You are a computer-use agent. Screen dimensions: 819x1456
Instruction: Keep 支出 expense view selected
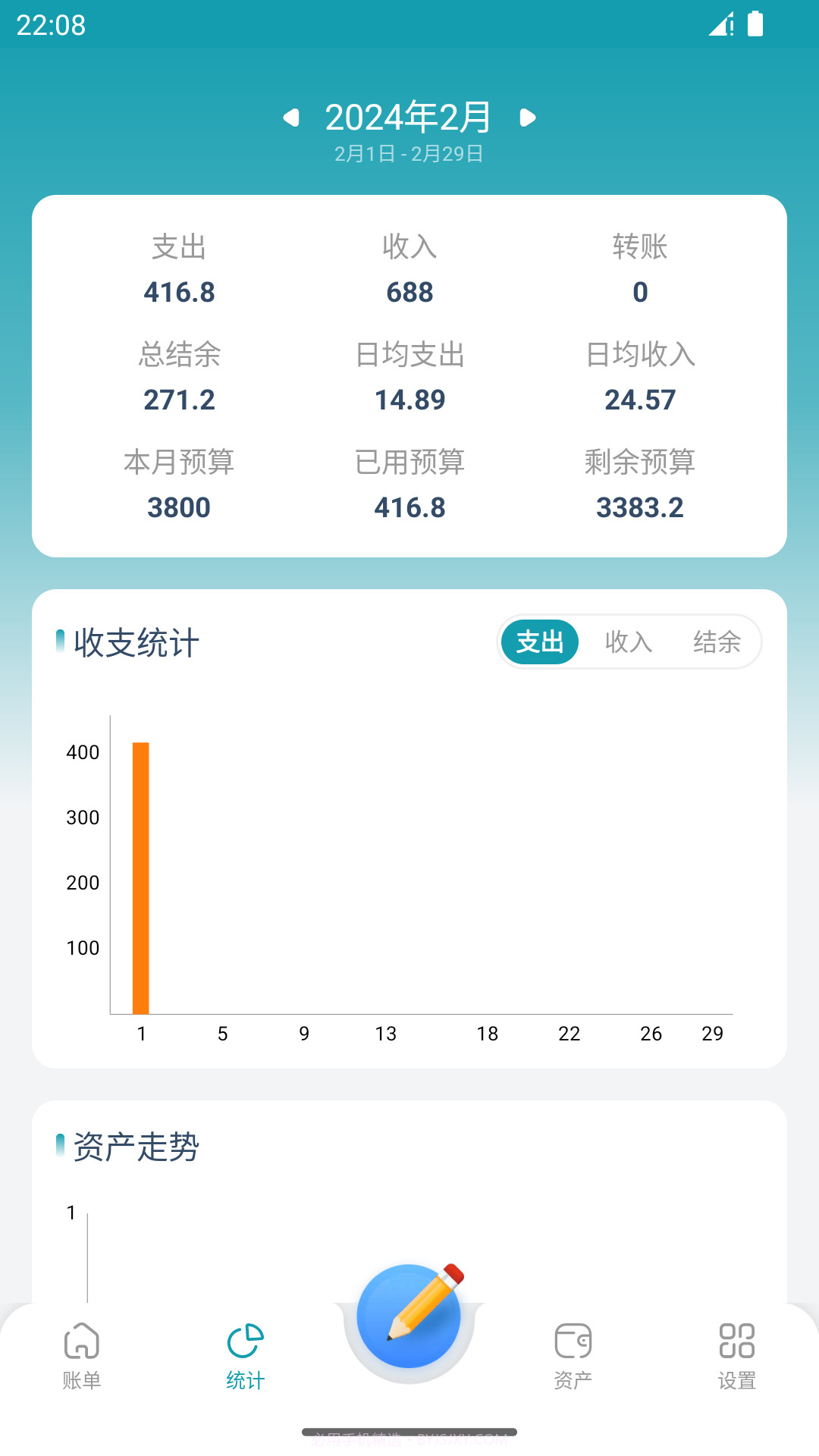[539, 642]
